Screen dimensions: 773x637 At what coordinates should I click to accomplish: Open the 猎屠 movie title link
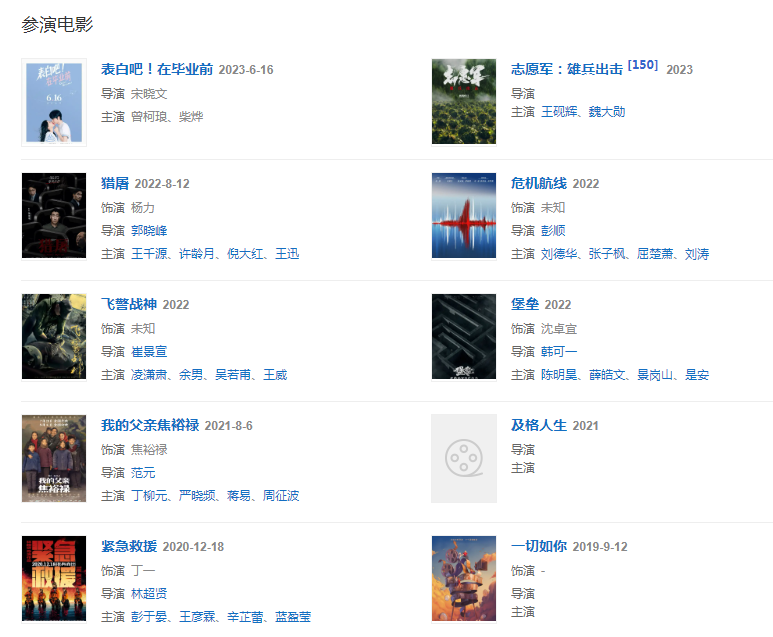point(115,183)
